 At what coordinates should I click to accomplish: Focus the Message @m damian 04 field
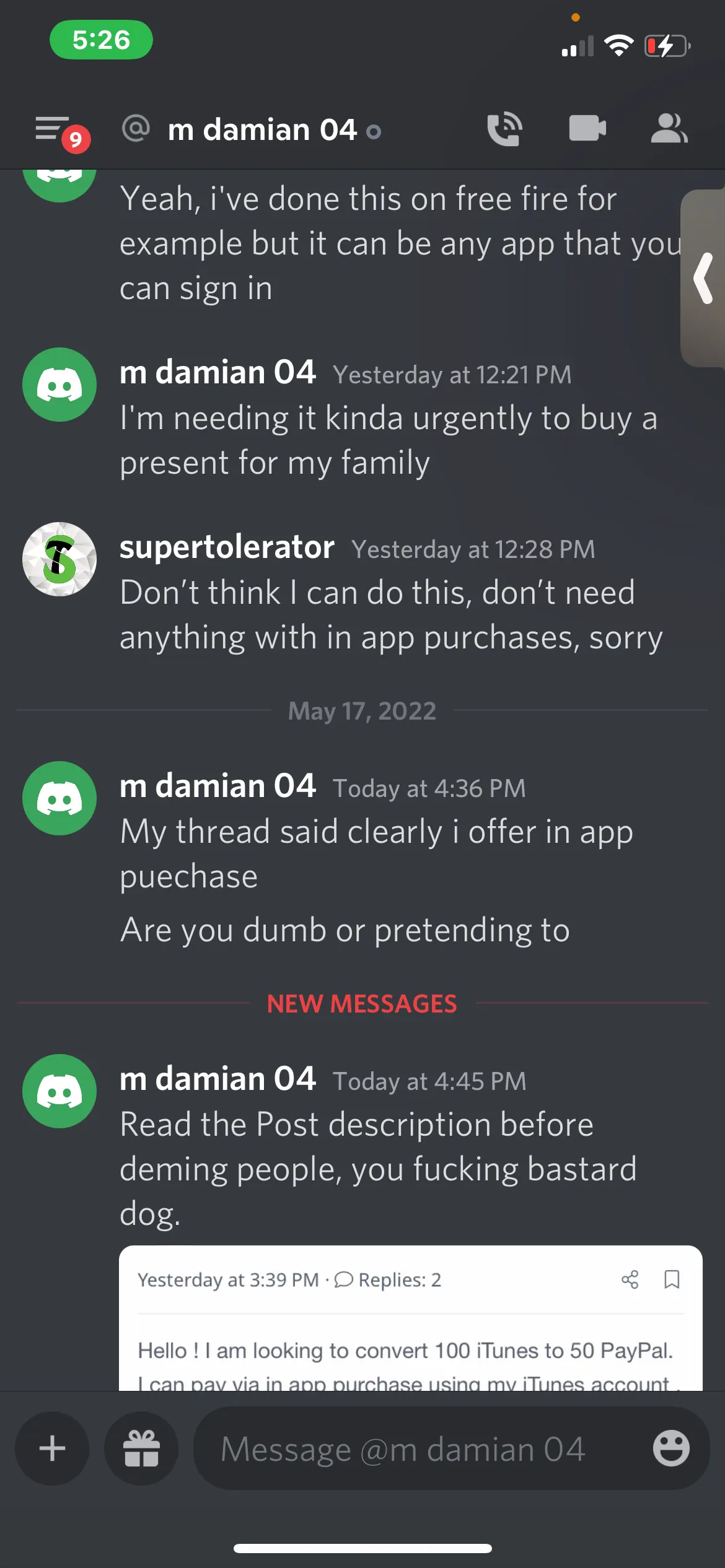[x=421, y=1448]
